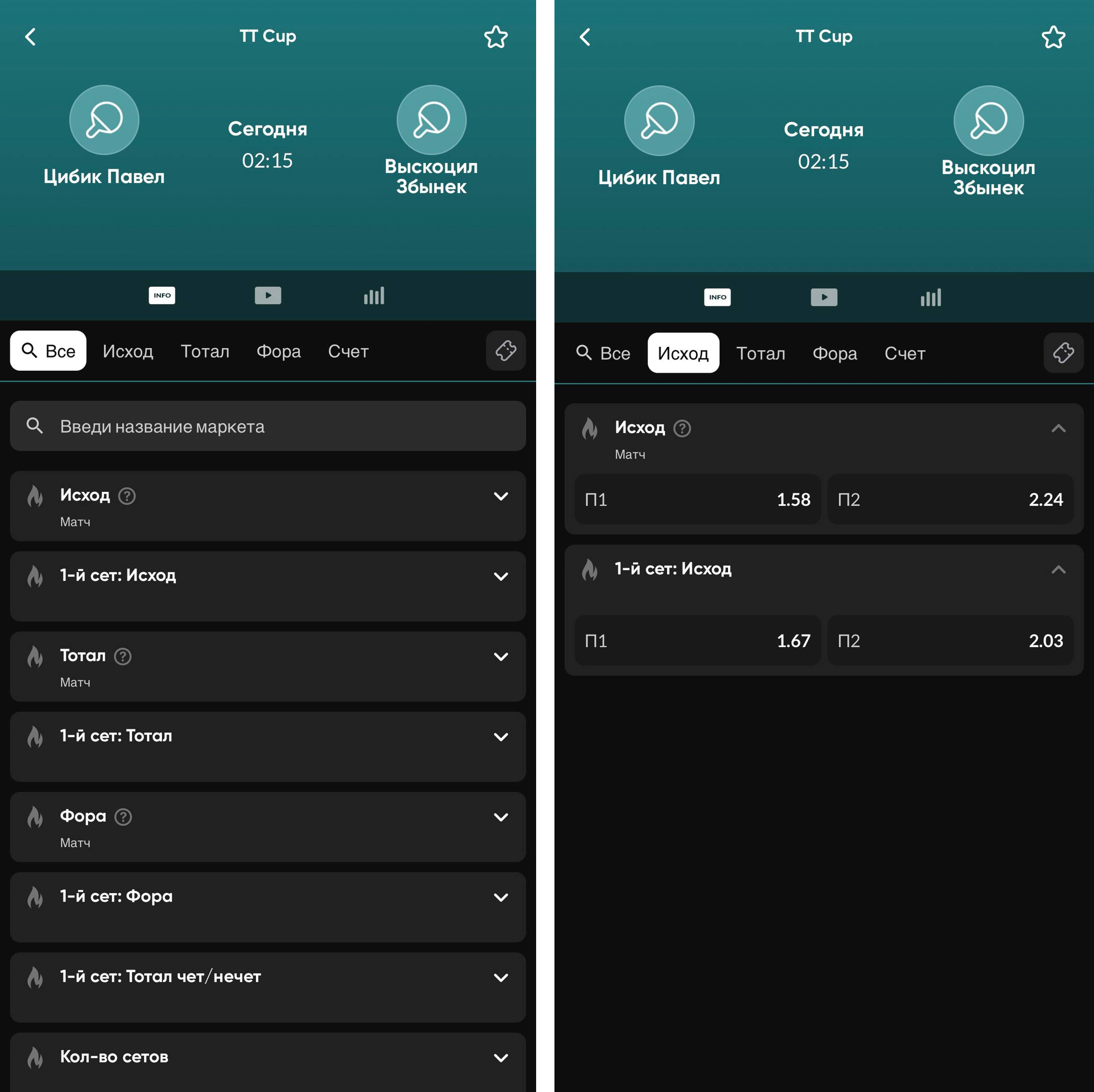Expand 1-й сет: Тотал чет/нечет market

click(501, 978)
